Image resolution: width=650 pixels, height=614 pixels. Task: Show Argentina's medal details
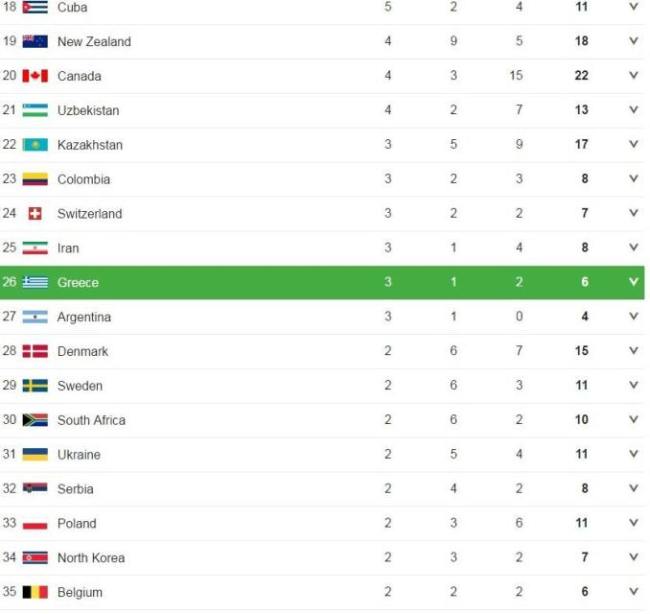[x=633, y=317]
